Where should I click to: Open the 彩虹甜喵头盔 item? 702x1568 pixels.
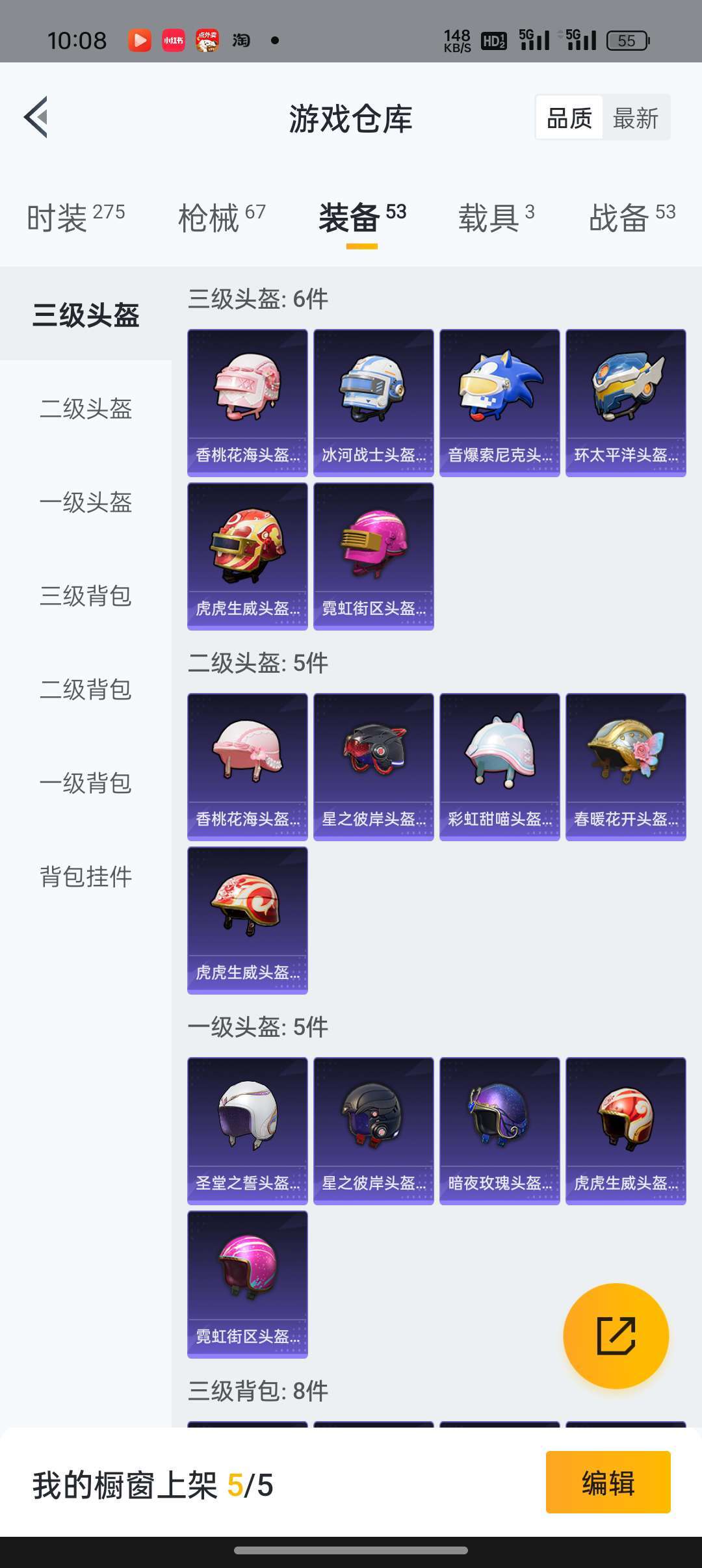point(499,766)
